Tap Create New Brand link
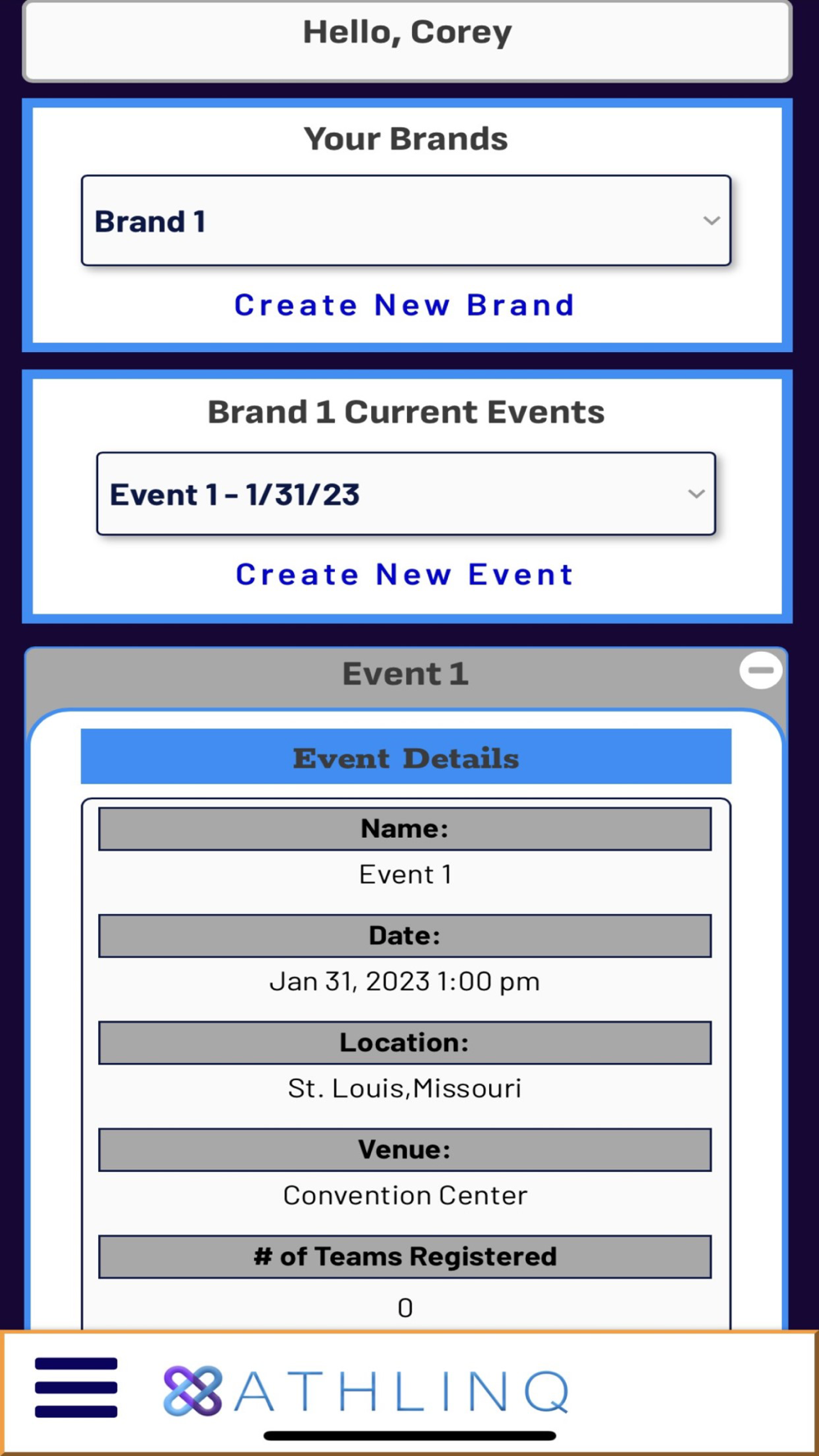 pos(405,305)
